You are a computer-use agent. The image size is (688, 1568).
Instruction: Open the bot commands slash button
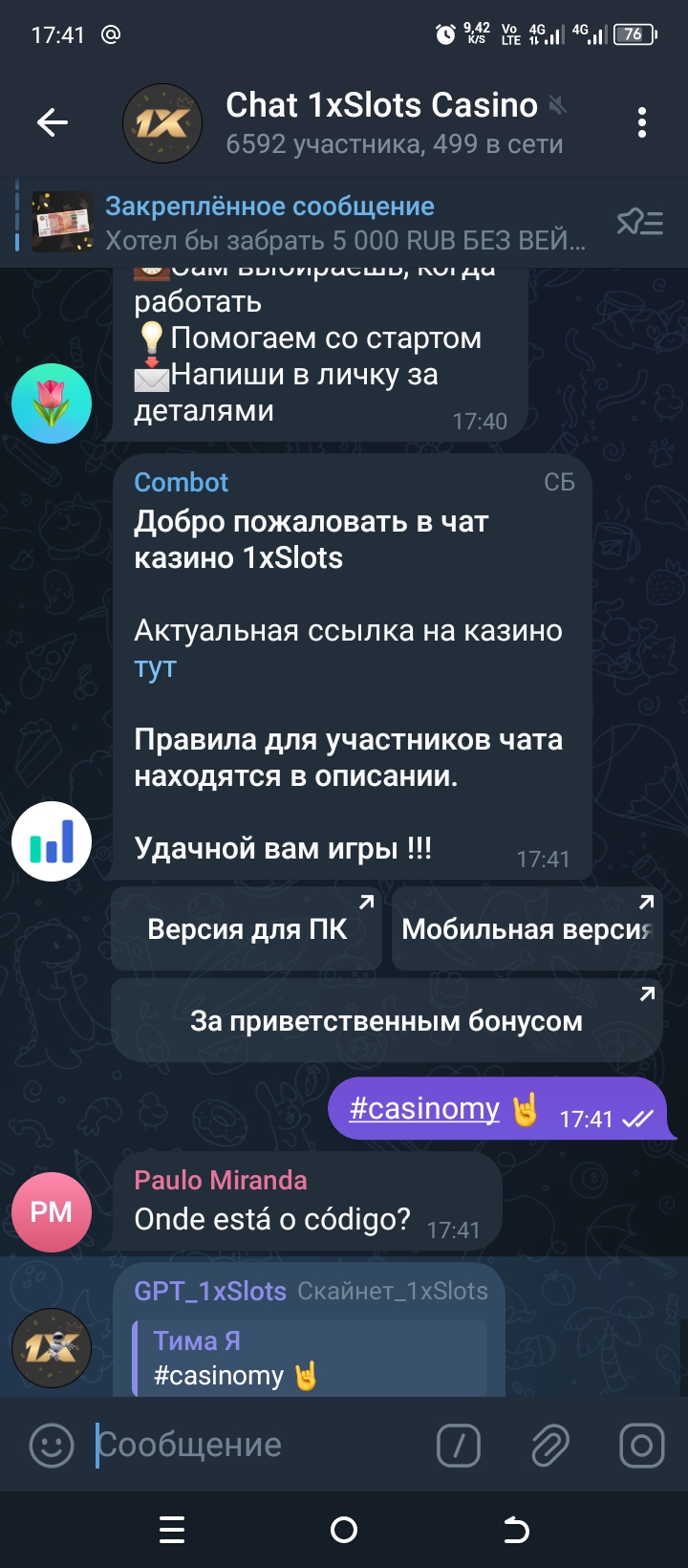point(459,1445)
